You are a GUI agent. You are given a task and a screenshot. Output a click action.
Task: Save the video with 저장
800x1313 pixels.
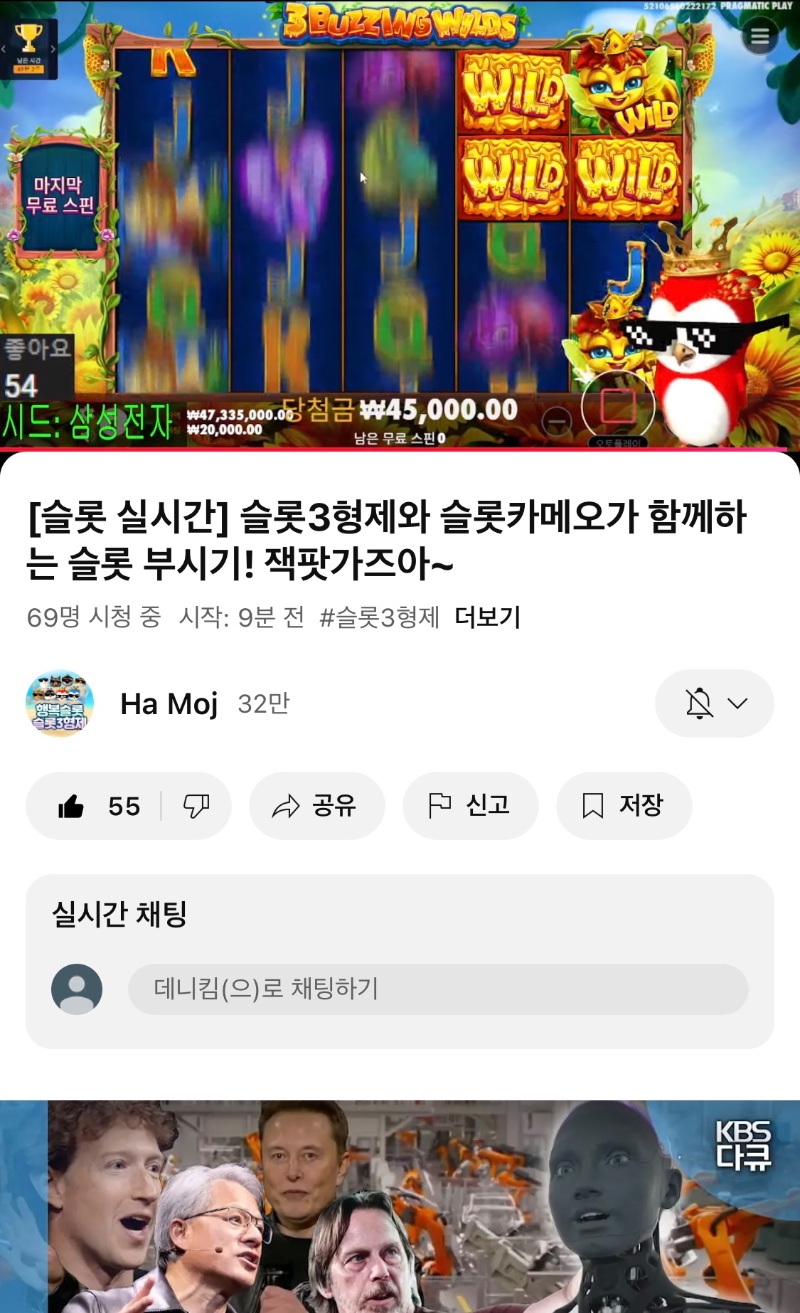[623, 806]
